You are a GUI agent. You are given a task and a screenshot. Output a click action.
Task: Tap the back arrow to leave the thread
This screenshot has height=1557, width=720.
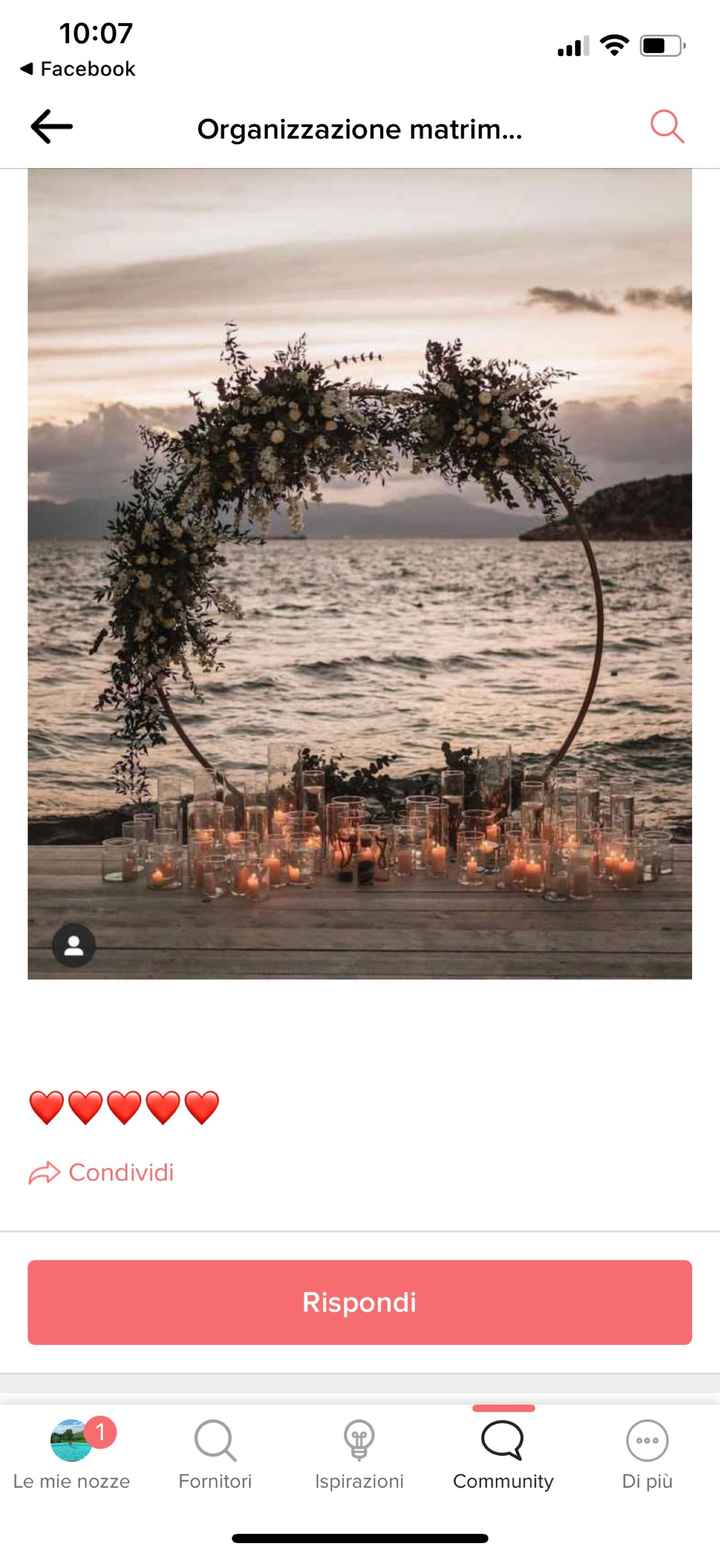(52, 127)
